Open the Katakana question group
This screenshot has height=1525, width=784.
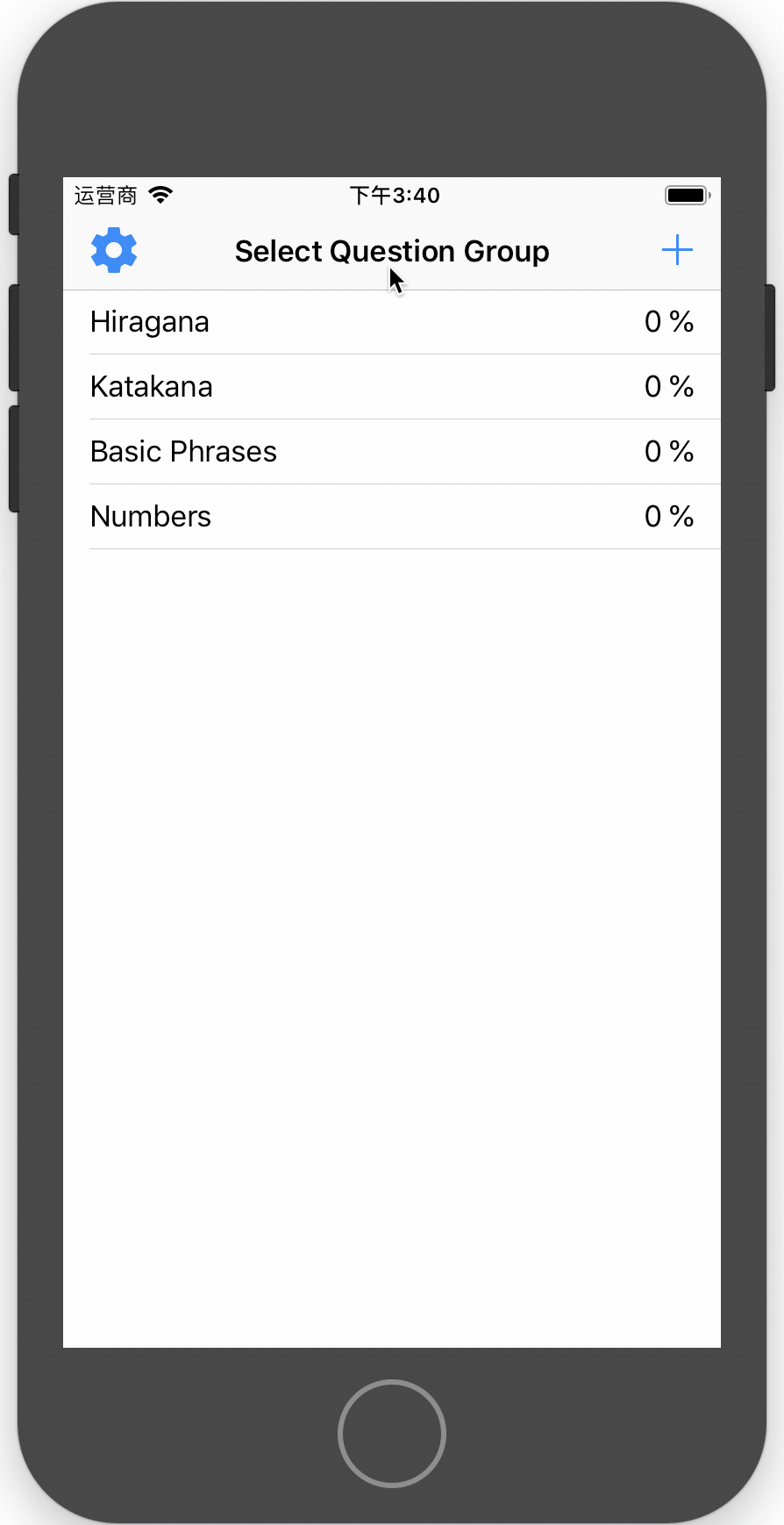[x=391, y=387]
